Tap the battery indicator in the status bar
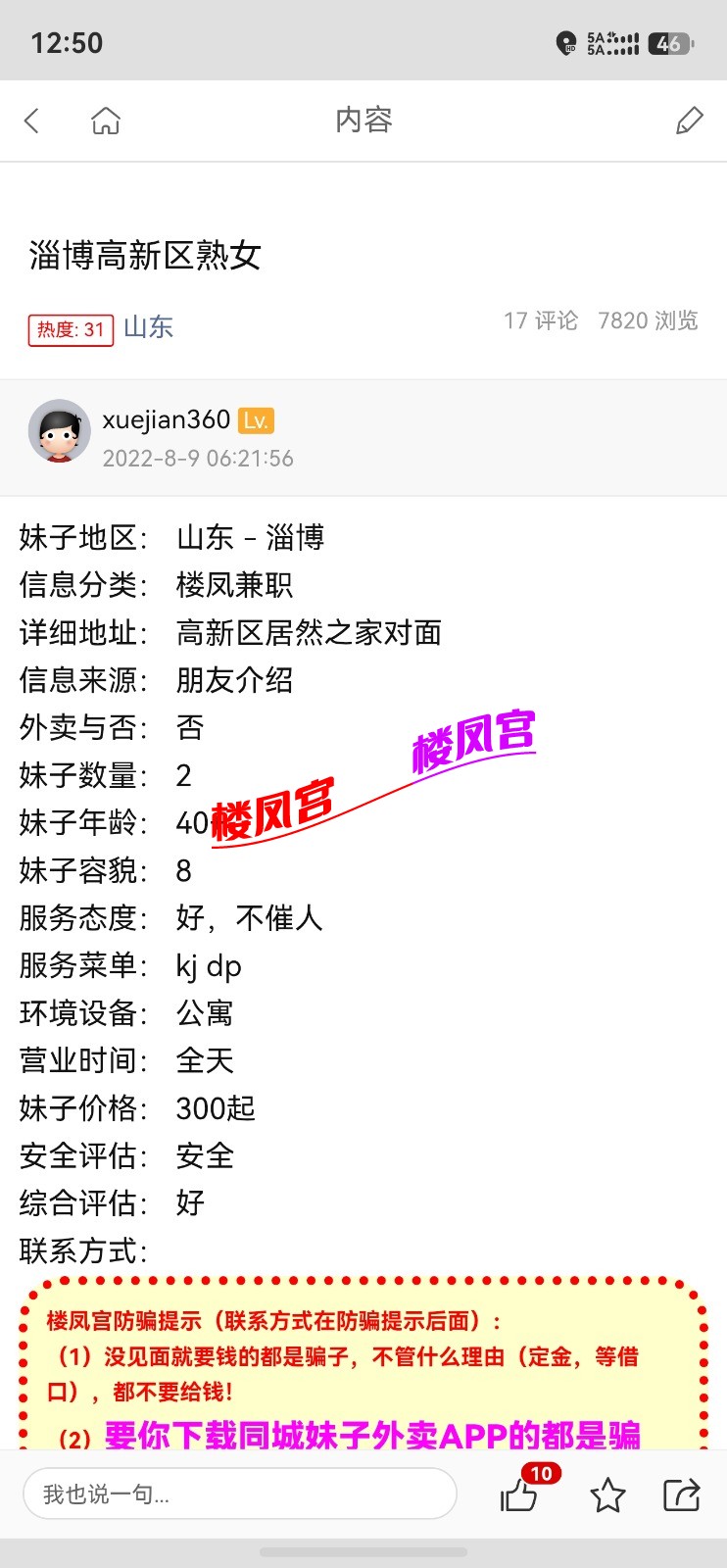The width and height of the screenshot is (727, 1568). pyautogui.click(x=671, y=41)
